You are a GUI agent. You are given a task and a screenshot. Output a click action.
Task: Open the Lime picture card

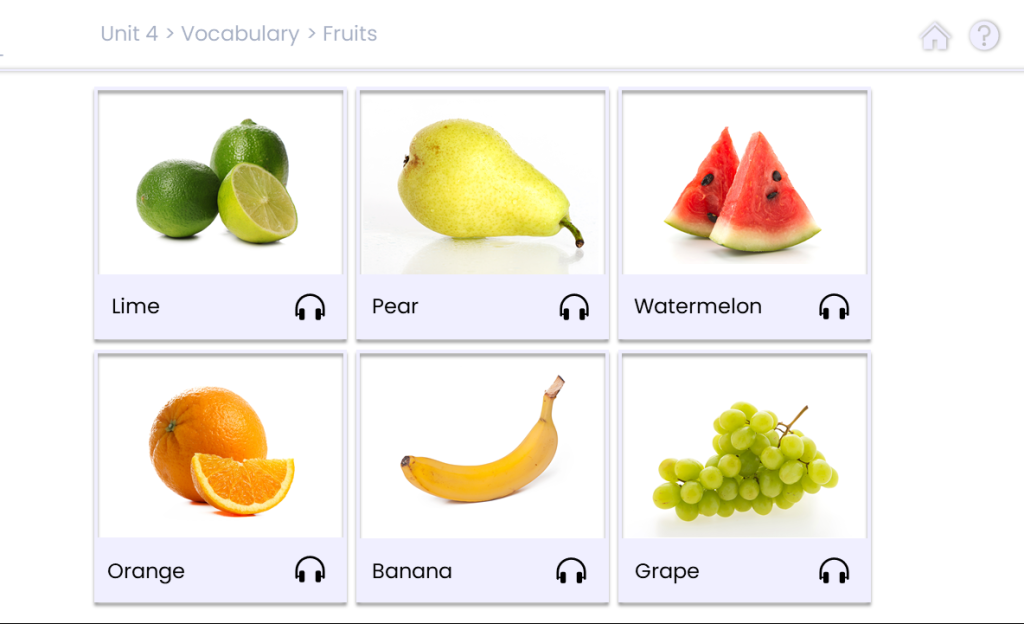click(x=220, y=184)
